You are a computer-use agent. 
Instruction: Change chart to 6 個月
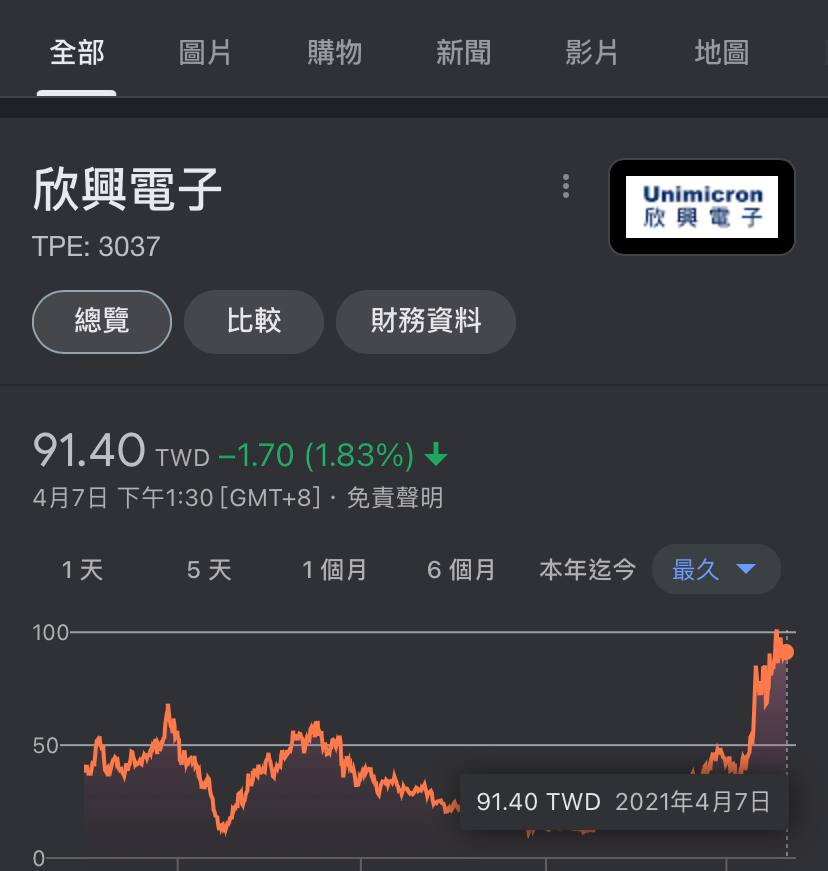coord(461,570)
